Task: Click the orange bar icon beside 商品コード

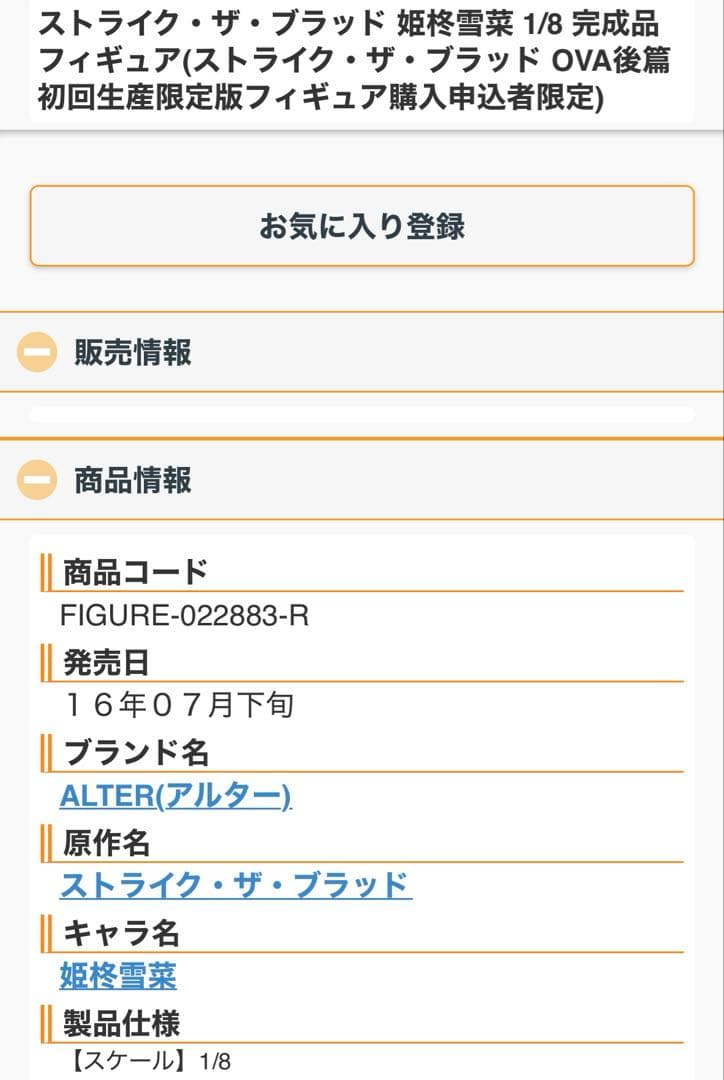Action: (44, 573)
